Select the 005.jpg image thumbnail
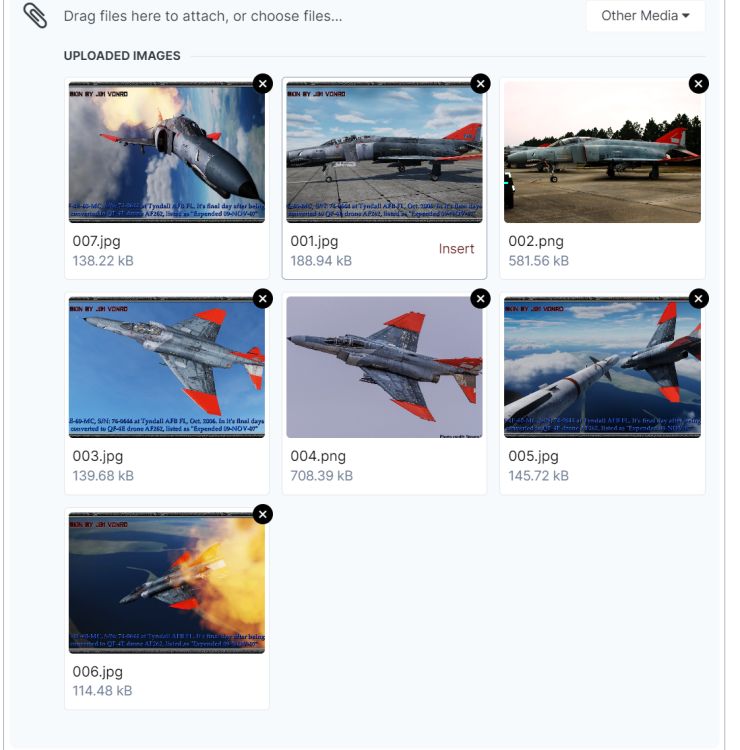The height and width of the screenshot is (750, 740). point(602,367)
